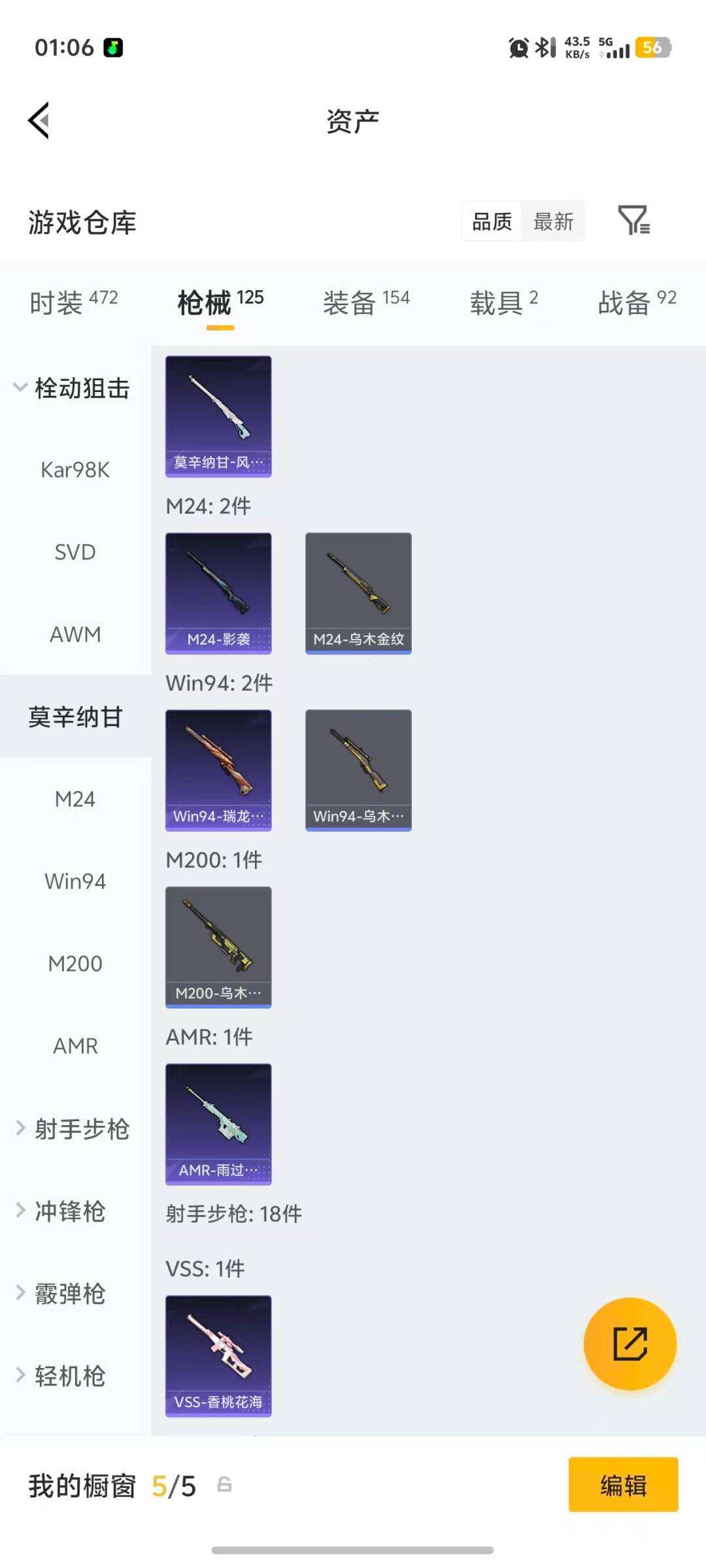
Task: Tap the back arrow to leave 资产 page
Action: (x=39, y=120)
